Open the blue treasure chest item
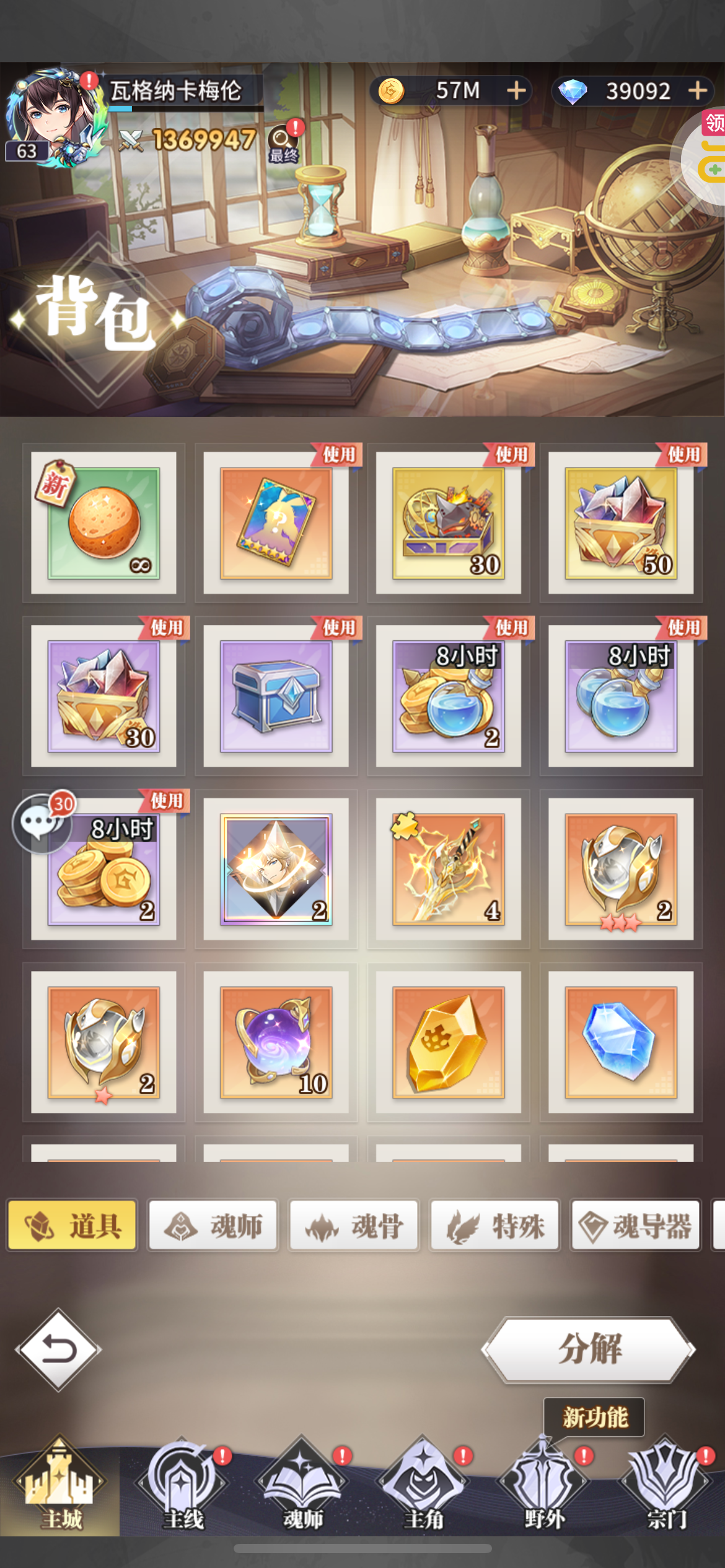This screenshot has height=1568, width=725. tap(276, 696)
